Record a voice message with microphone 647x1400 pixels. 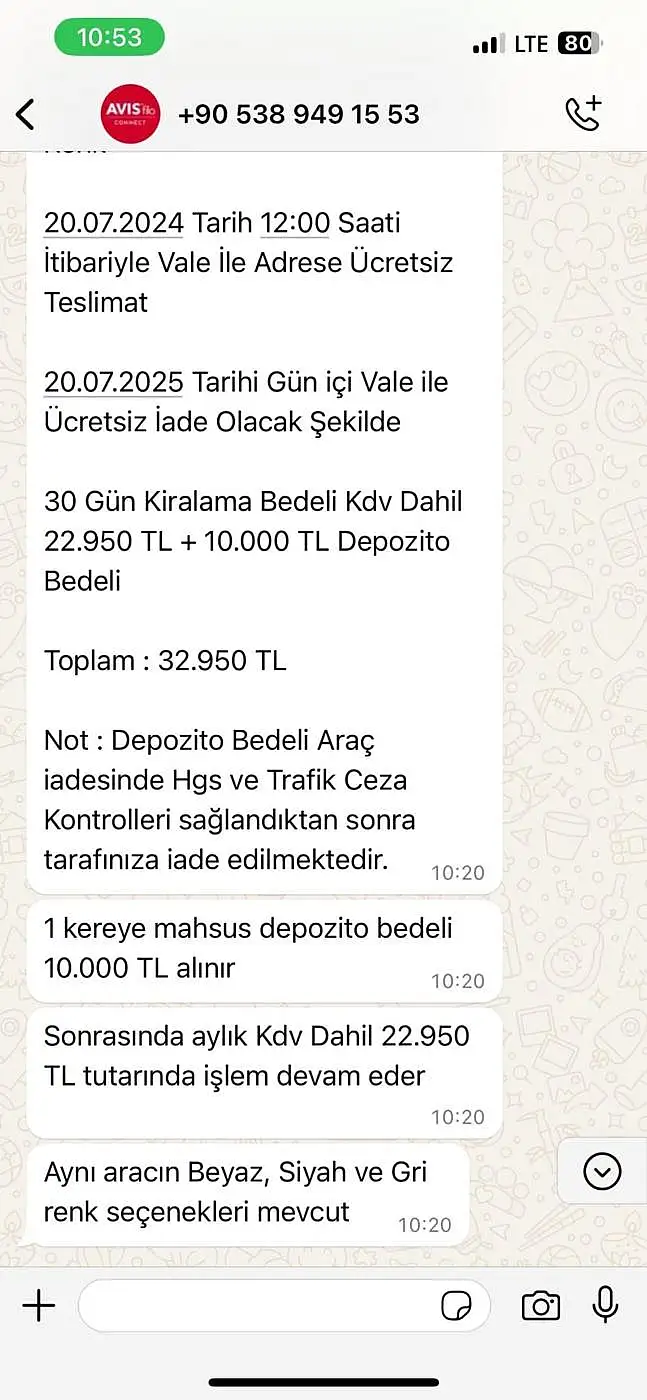pyautogui.click(x=605, y=1305)
